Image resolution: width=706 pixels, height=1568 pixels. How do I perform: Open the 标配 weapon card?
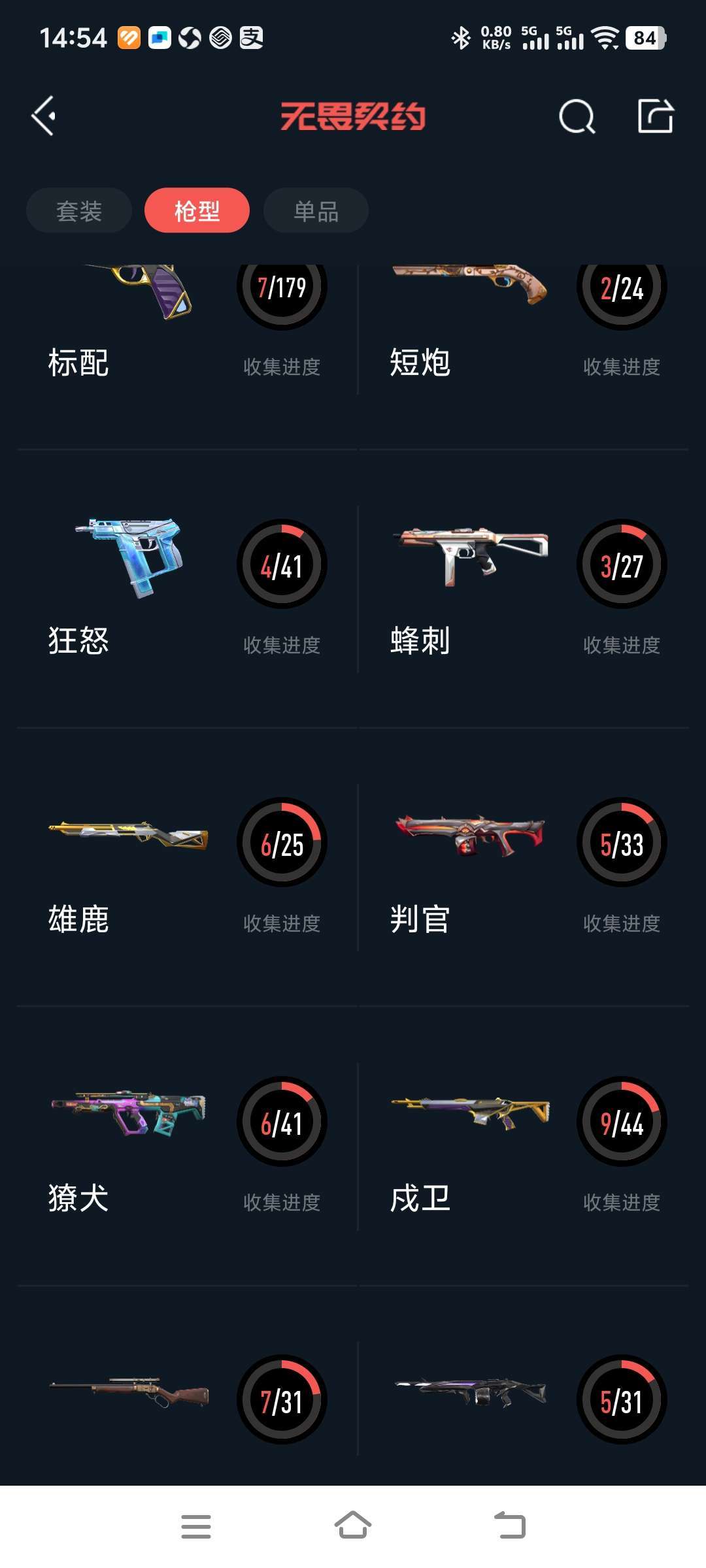tap(187, 327)
